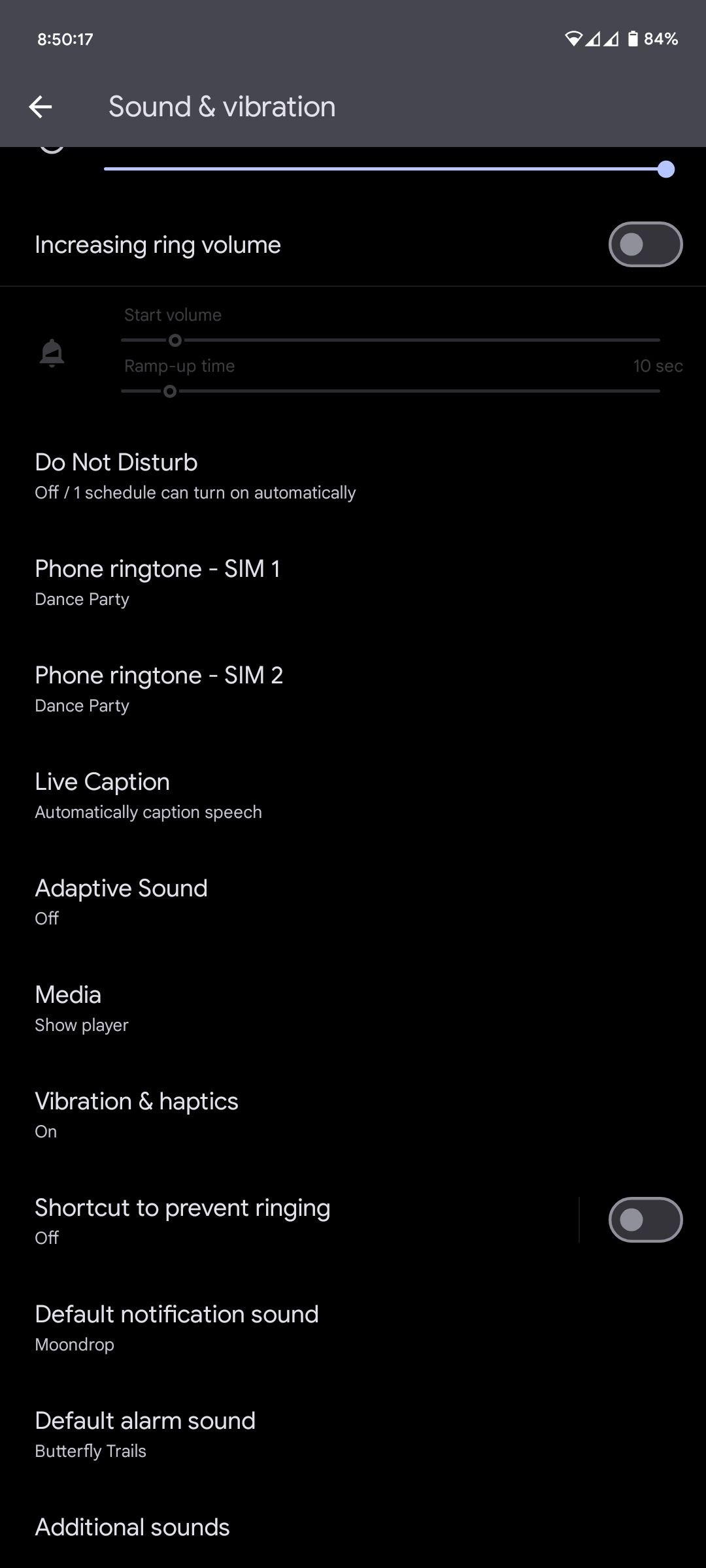Screen dimensions: 706x1568
Task: Open Adaptive Sound option
Action: pyautogui.click(x=353, y=902)
